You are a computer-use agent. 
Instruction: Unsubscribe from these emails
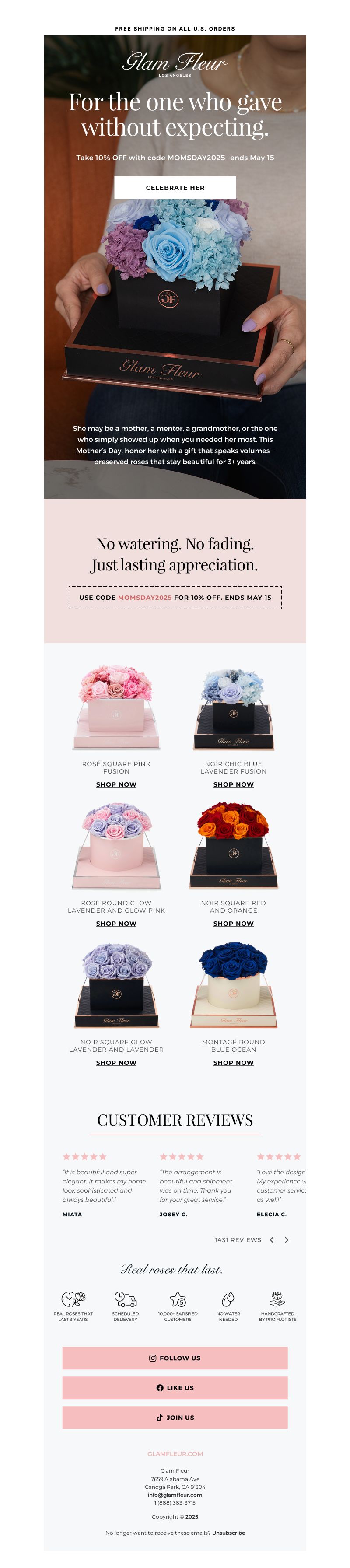[x=228, y=1533]
